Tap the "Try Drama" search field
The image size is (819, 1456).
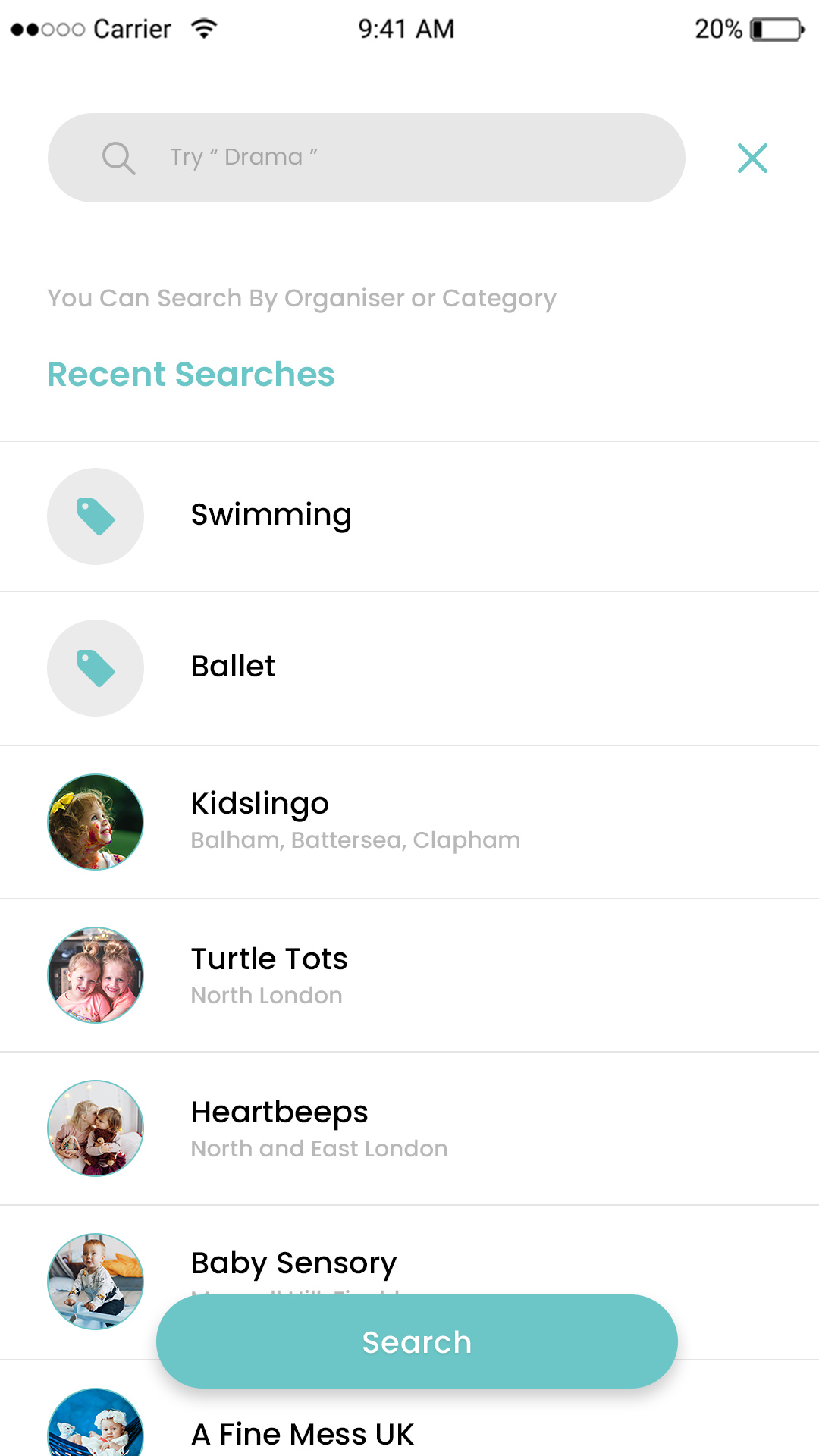[394, 157]
